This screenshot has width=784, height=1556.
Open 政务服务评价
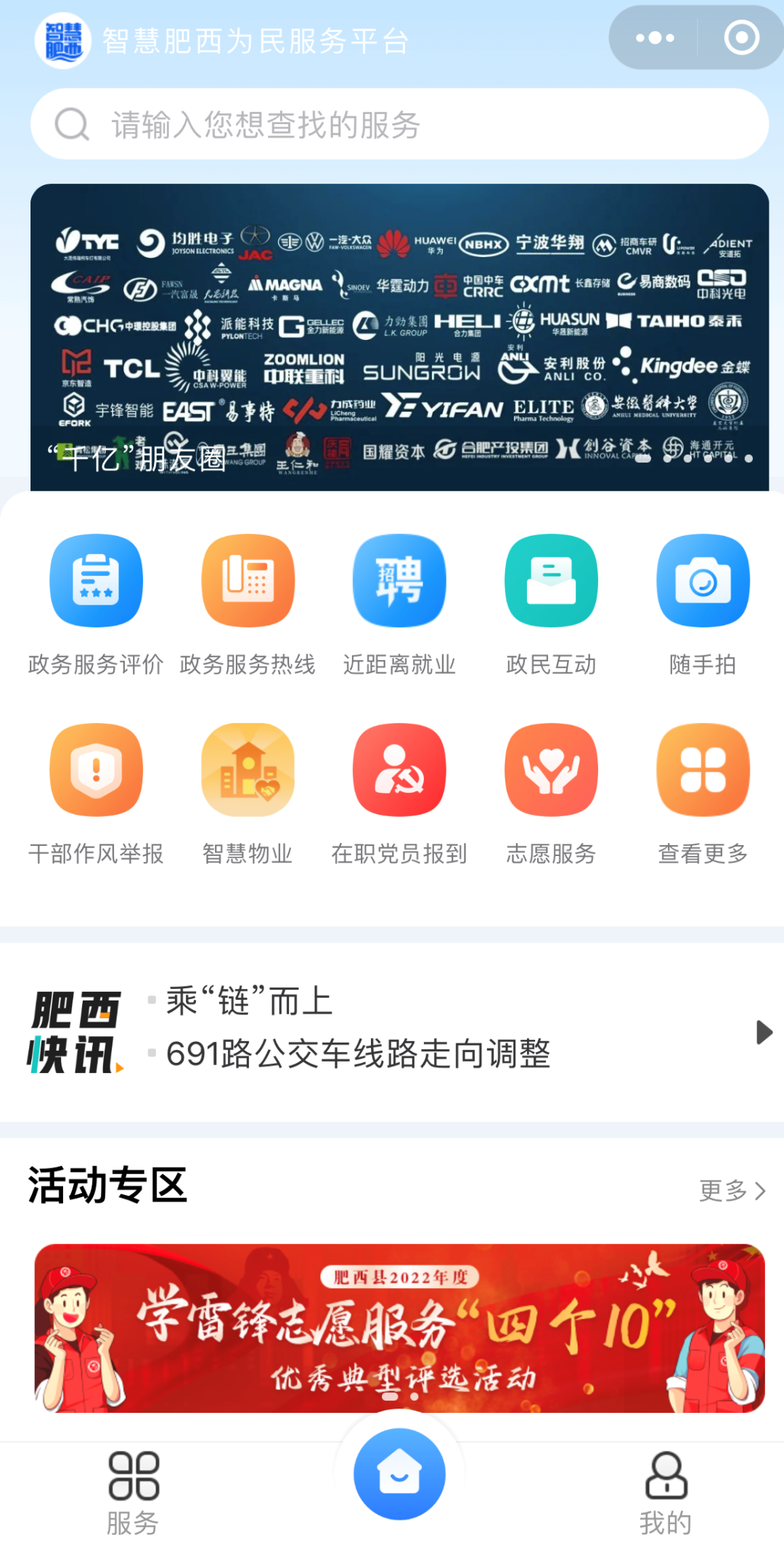coord(96,604)
